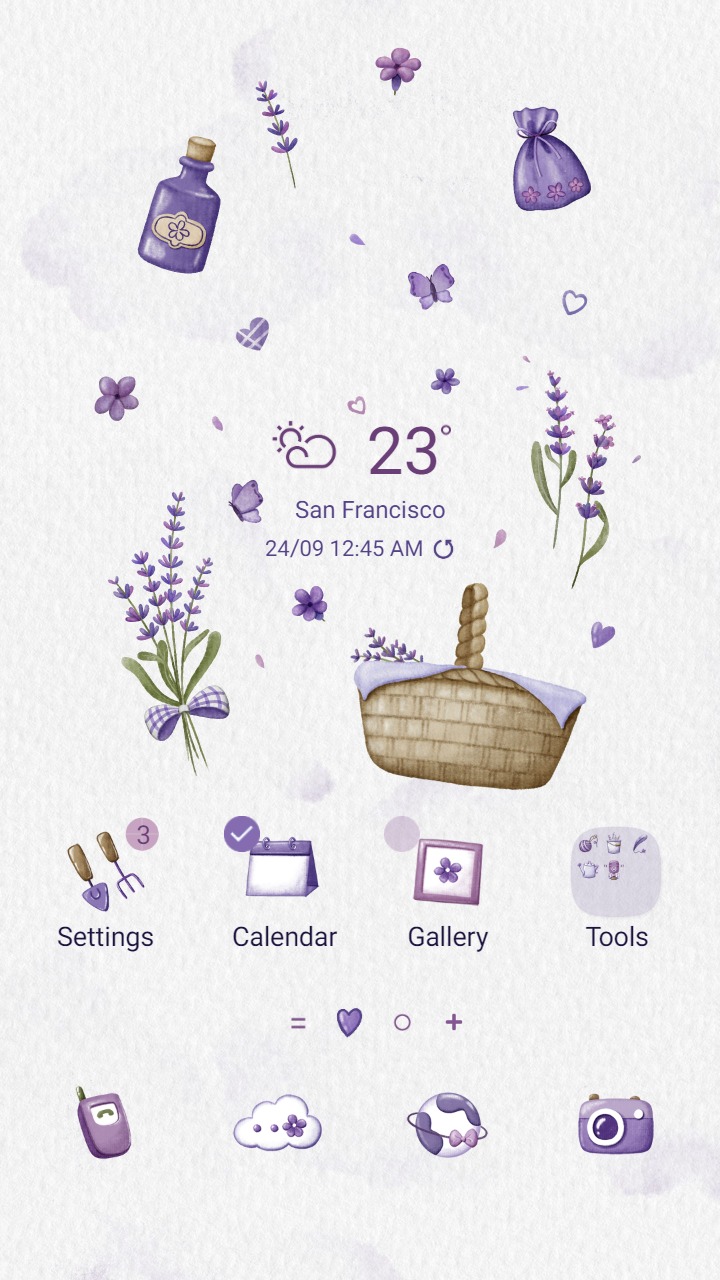The height and width of the screenshot is (1280, 720).
Task: Add a new home page with the plus
Action: tap(454, 1021)
